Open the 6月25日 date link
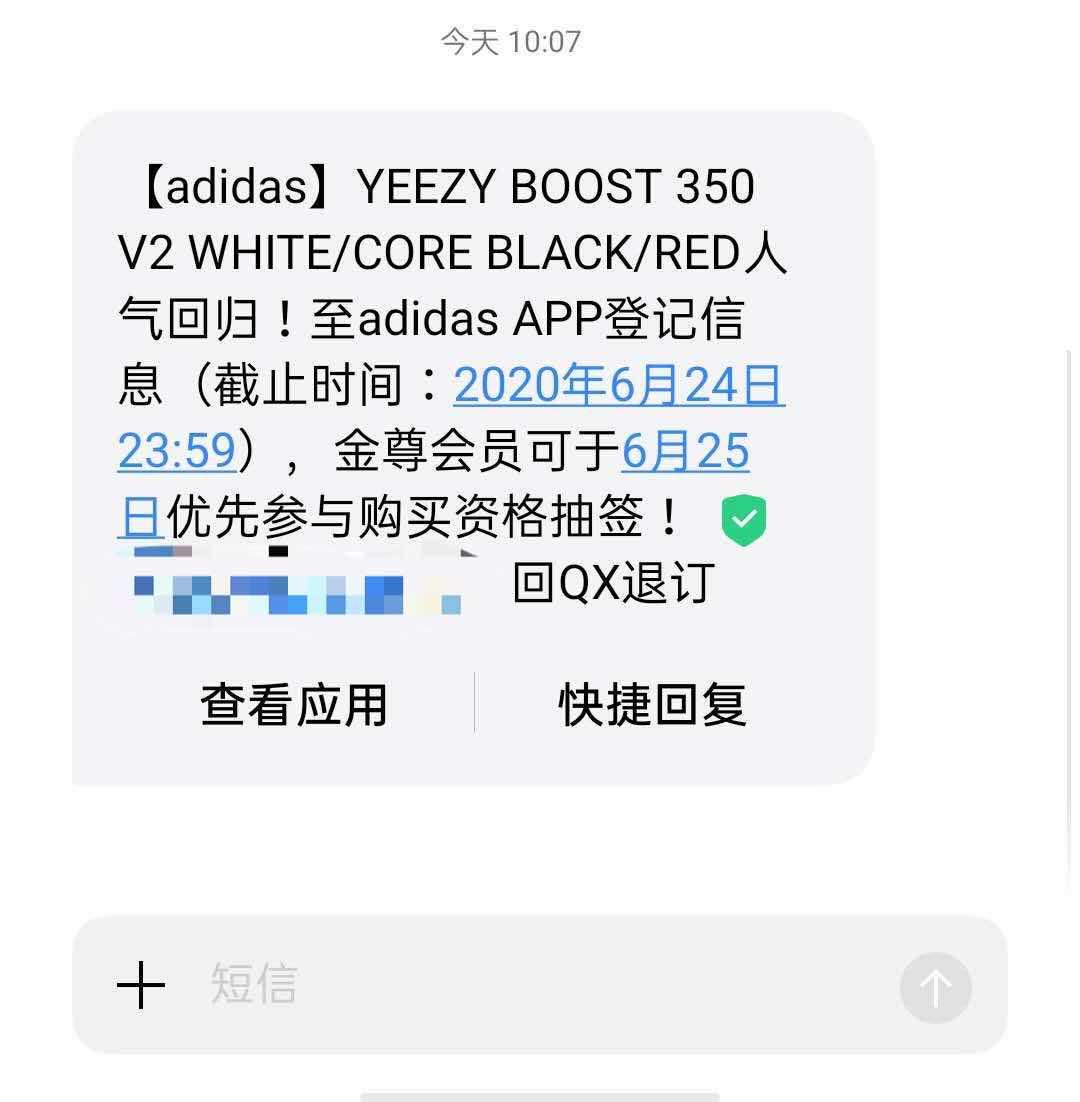 [688, 453]
